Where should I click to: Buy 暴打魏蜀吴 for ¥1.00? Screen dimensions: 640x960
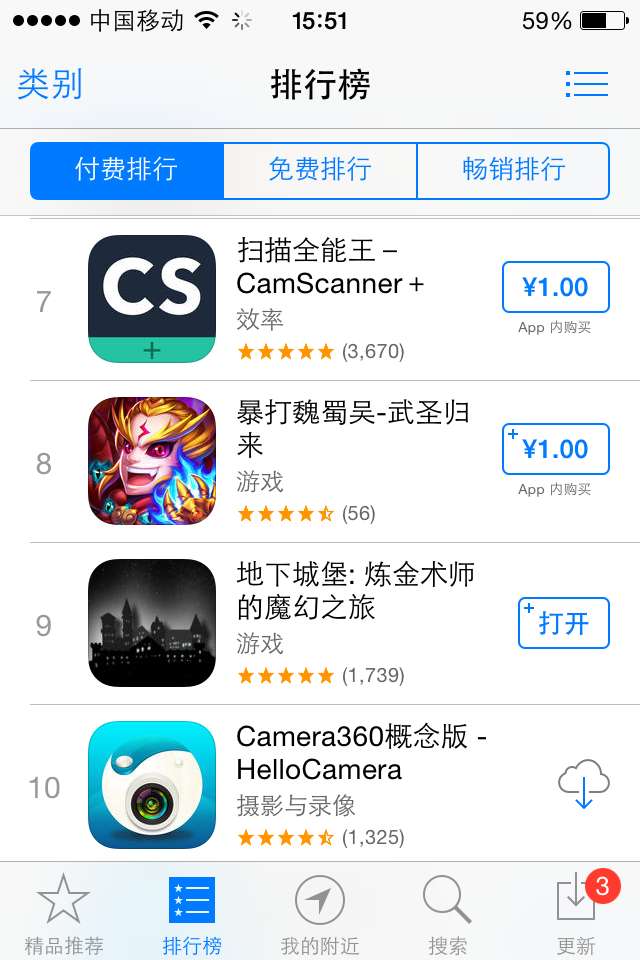click(x=555, y=449)
